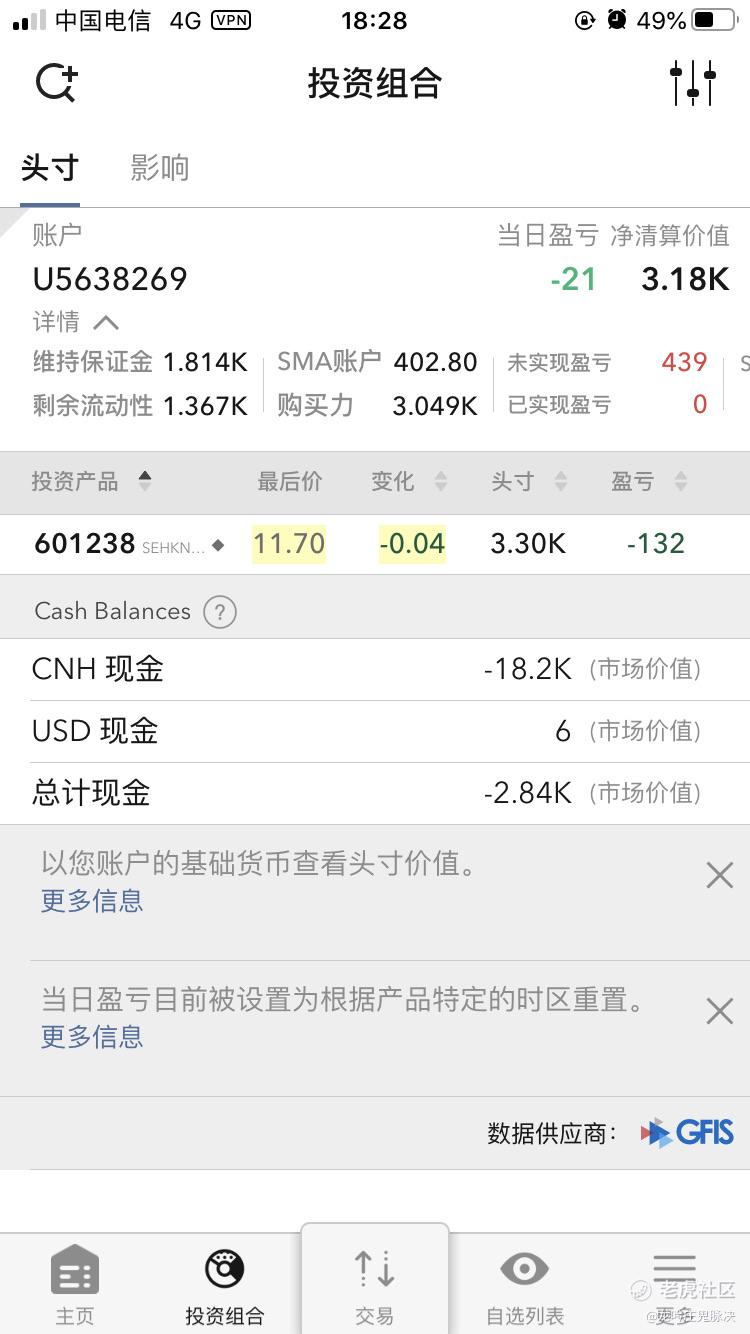Viewport: 750px width, 1334px height.
Task: Sort by 盈亏 column header
Action: click(649, 482)
